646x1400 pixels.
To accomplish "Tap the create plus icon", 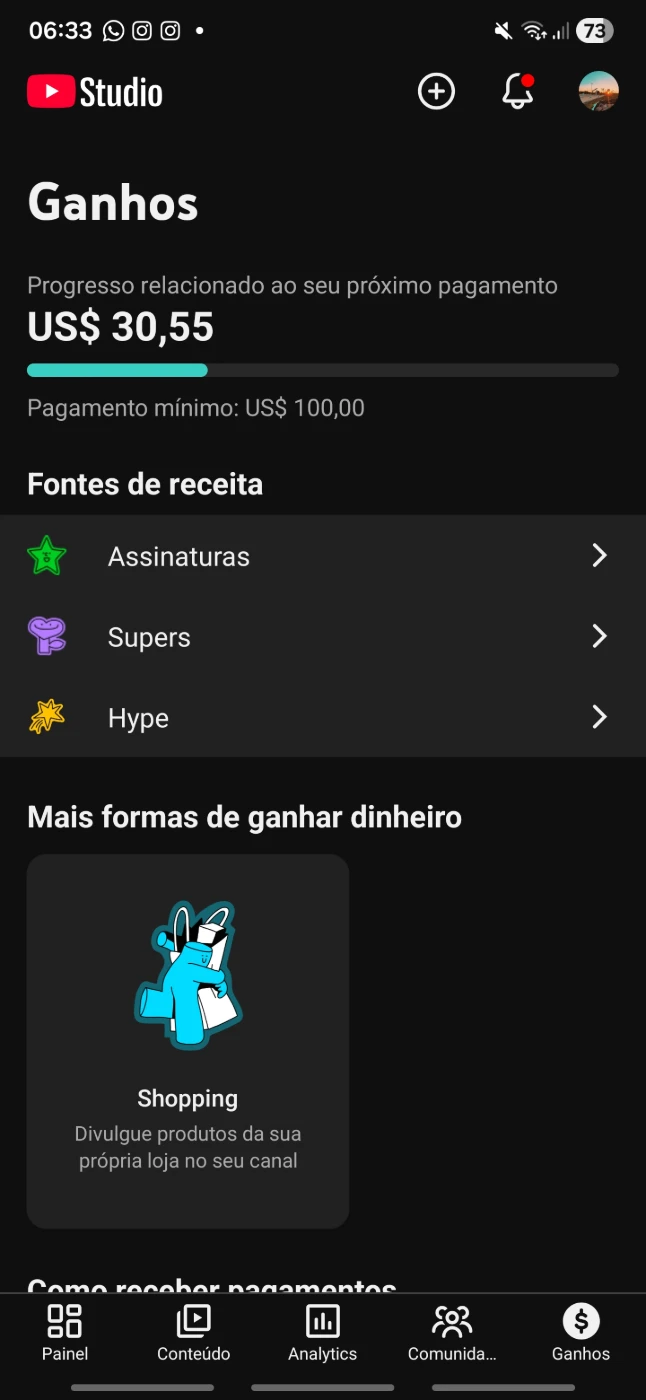I will (436, 92).
